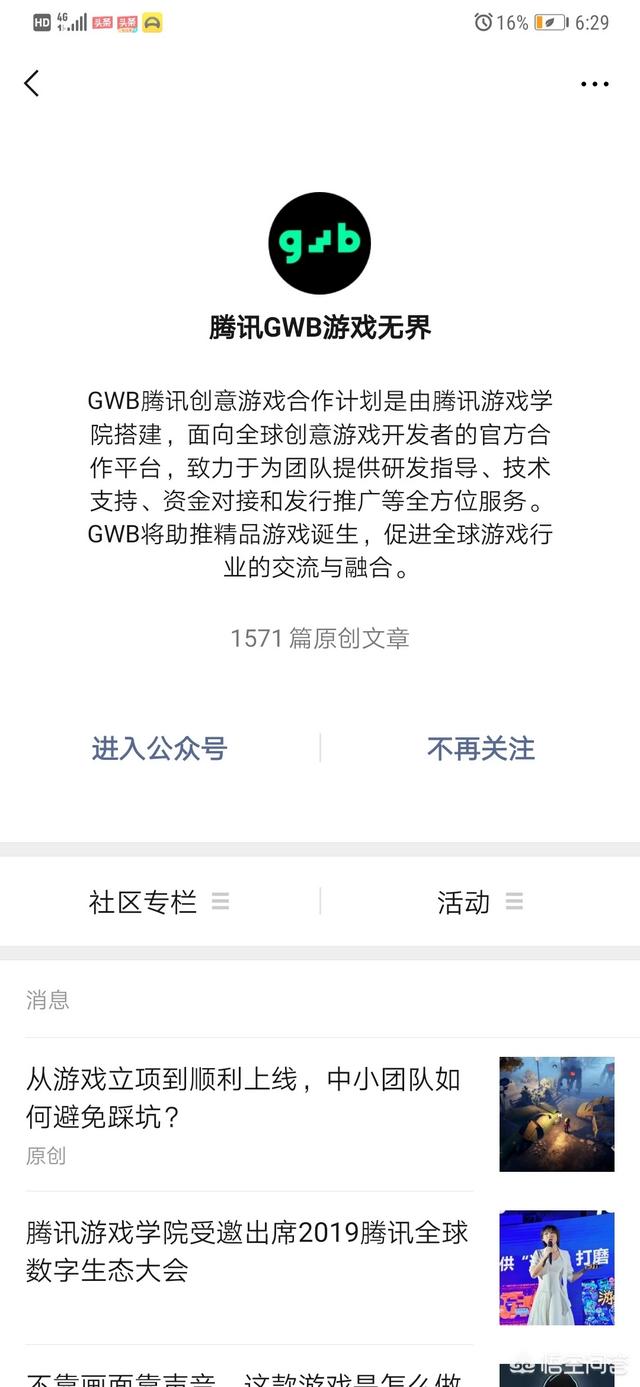Image resolution: width=640 pixels, height=1387 pixels.
Task: Open the 1571 篇原创文章 list
Action: [x=320, y=638]
